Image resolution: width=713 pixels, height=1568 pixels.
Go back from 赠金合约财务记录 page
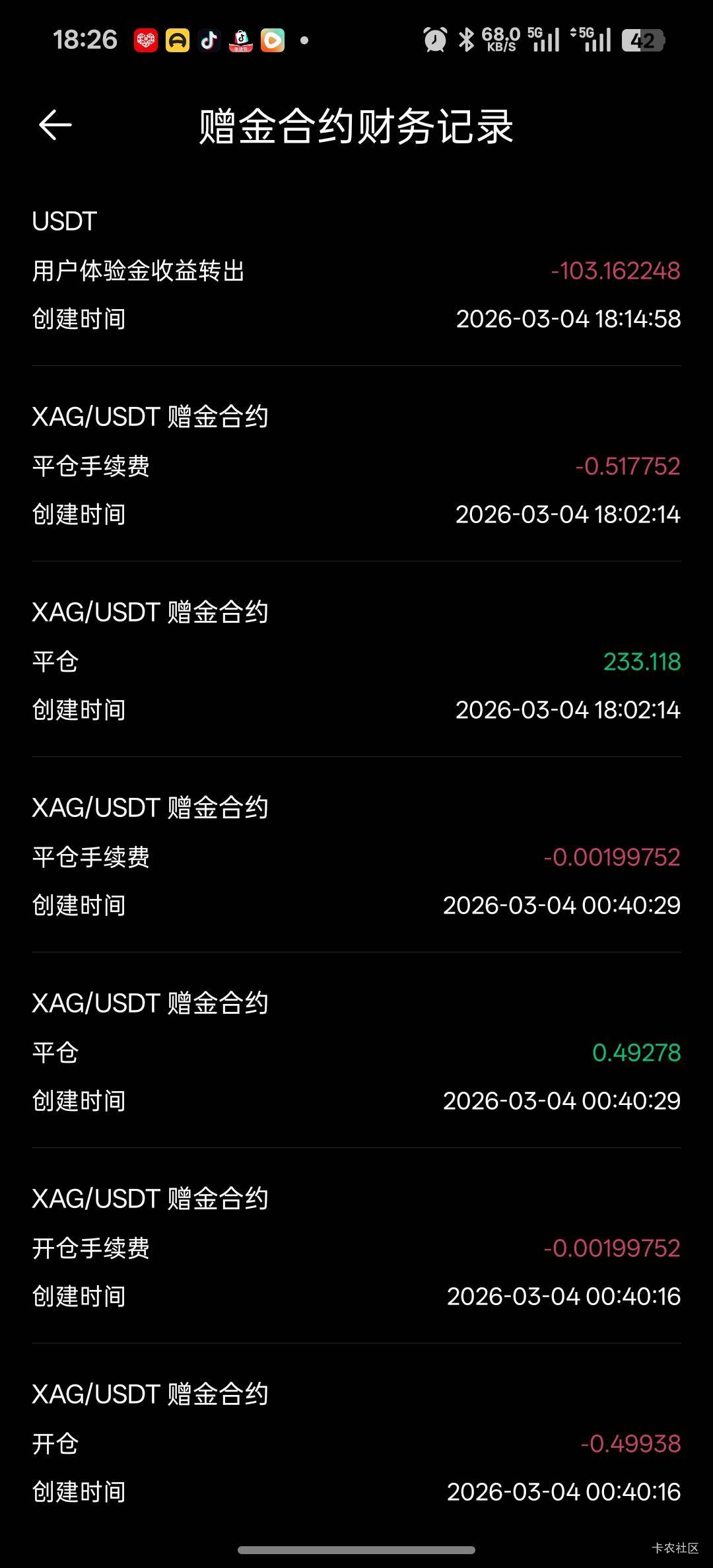click(55, 125)
